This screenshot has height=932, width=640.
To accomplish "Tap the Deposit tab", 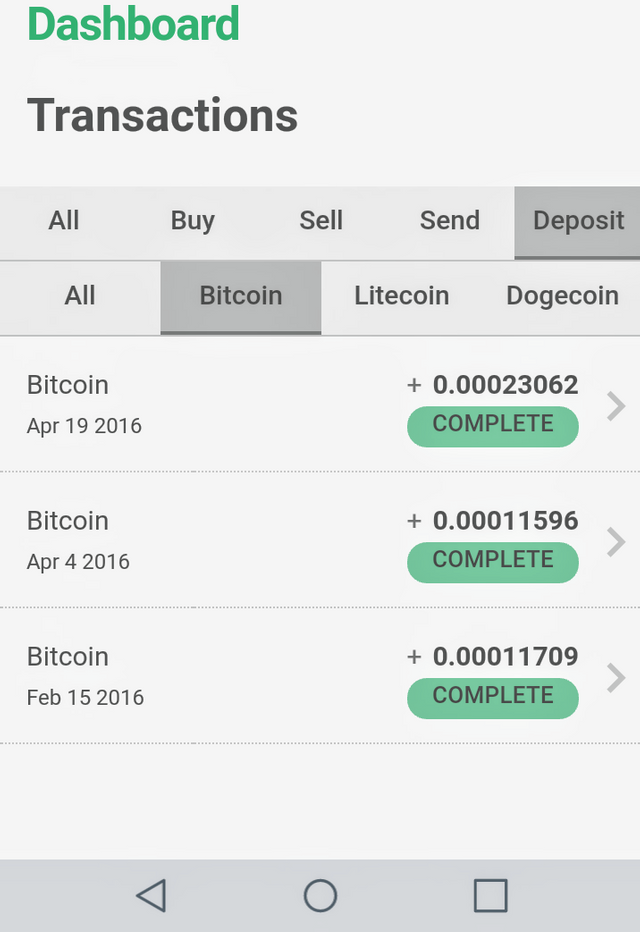I will point(578,221).
